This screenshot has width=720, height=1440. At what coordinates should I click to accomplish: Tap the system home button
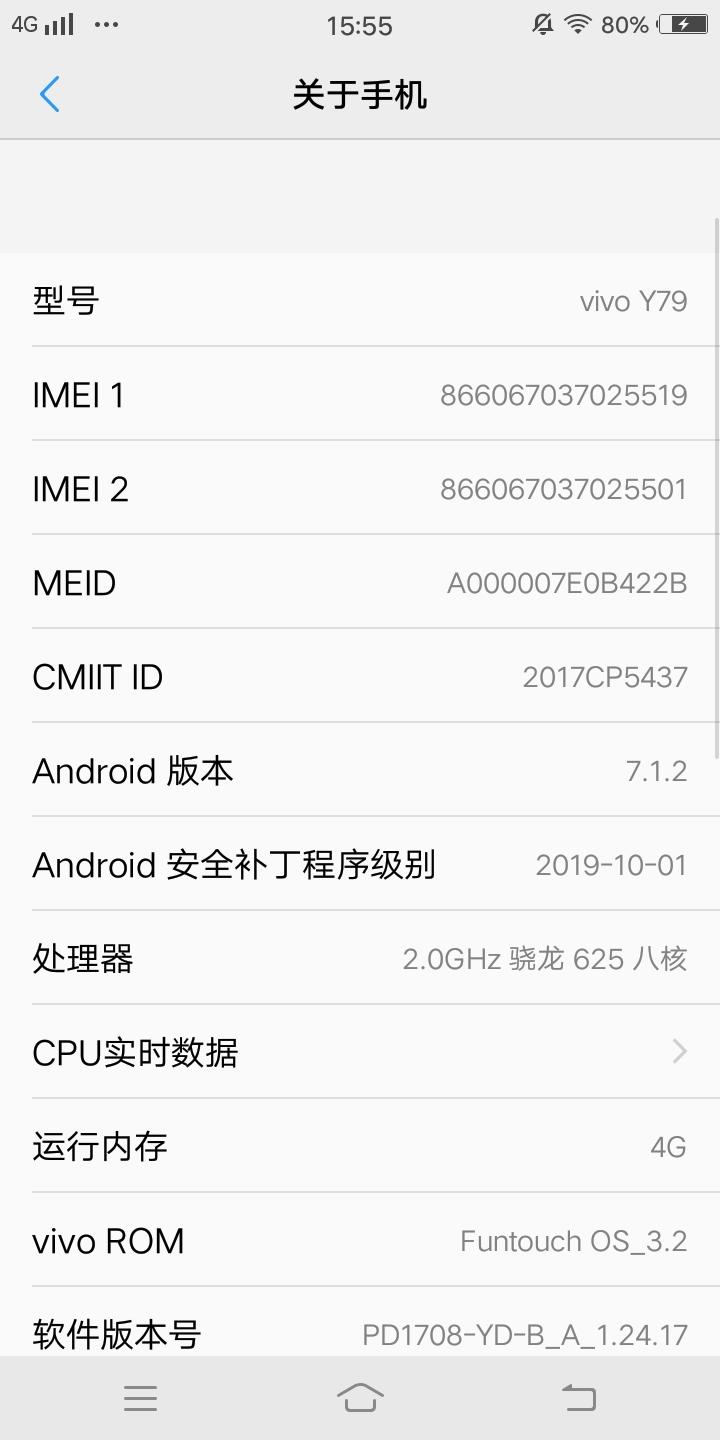tap(360, 1398)
